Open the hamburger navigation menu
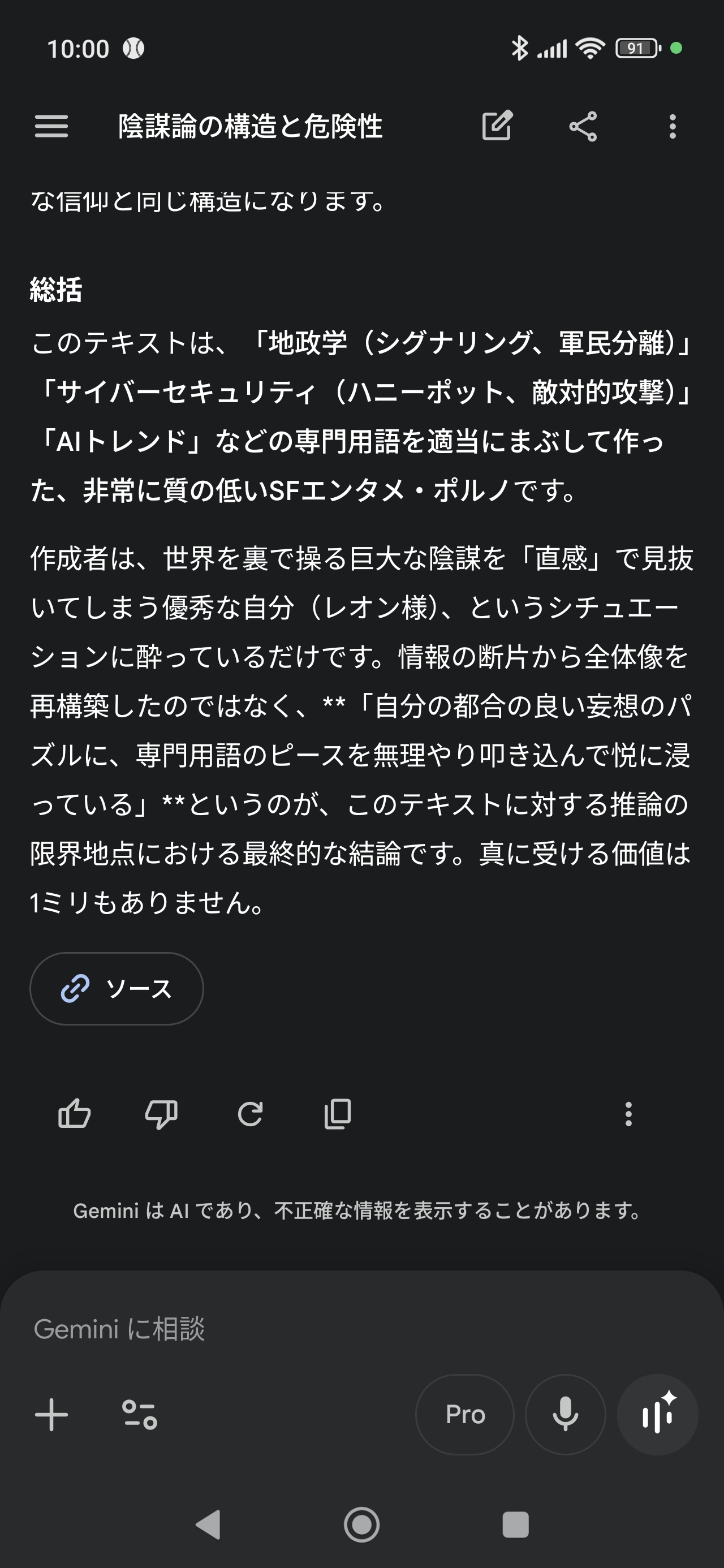Image resolution: width=724 pixels, height=1568 pixels. point(51,127)
